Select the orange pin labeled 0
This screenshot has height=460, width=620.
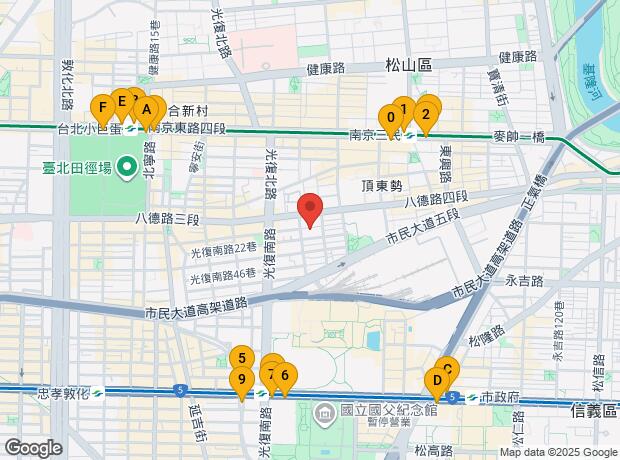click(389, 116)
